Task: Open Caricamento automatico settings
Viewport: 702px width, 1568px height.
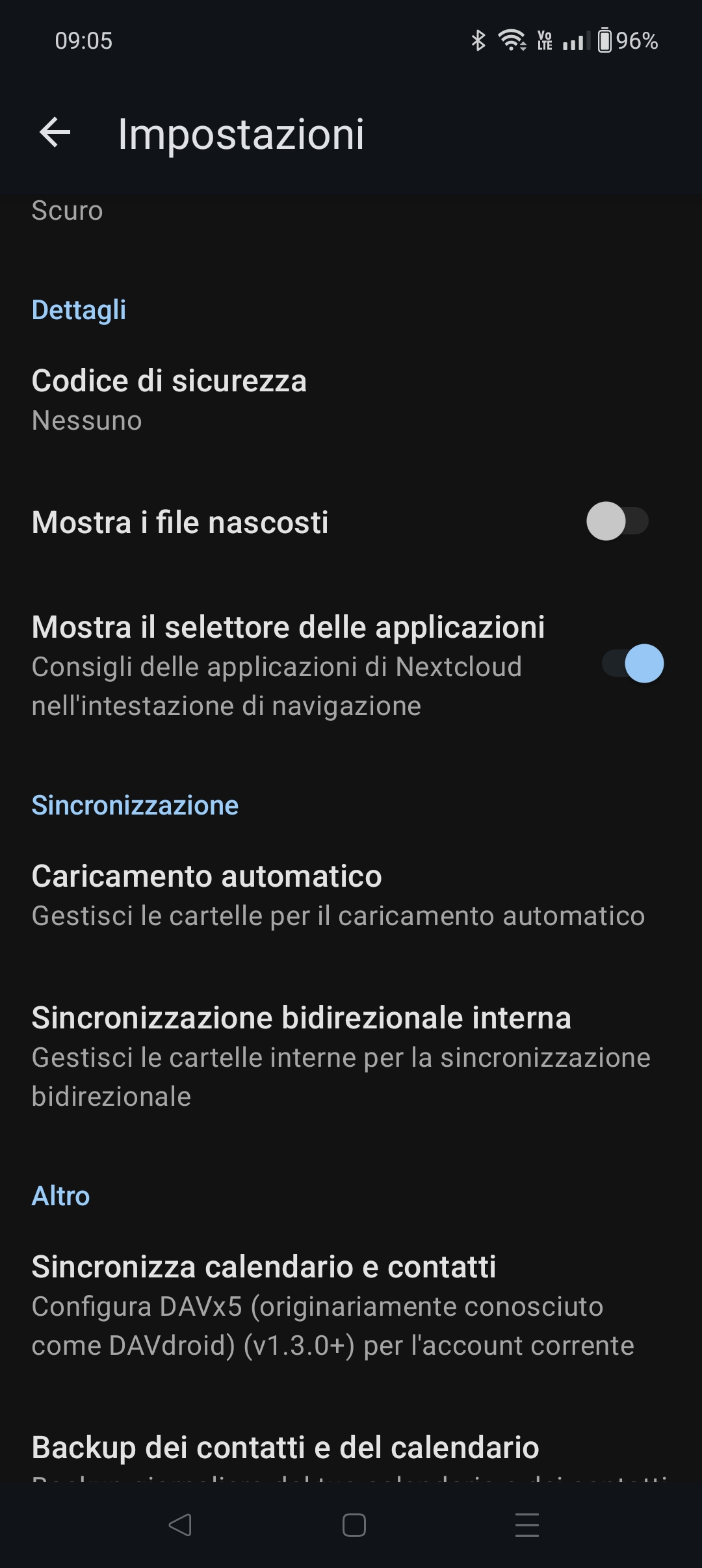Action: click(351, 895)
